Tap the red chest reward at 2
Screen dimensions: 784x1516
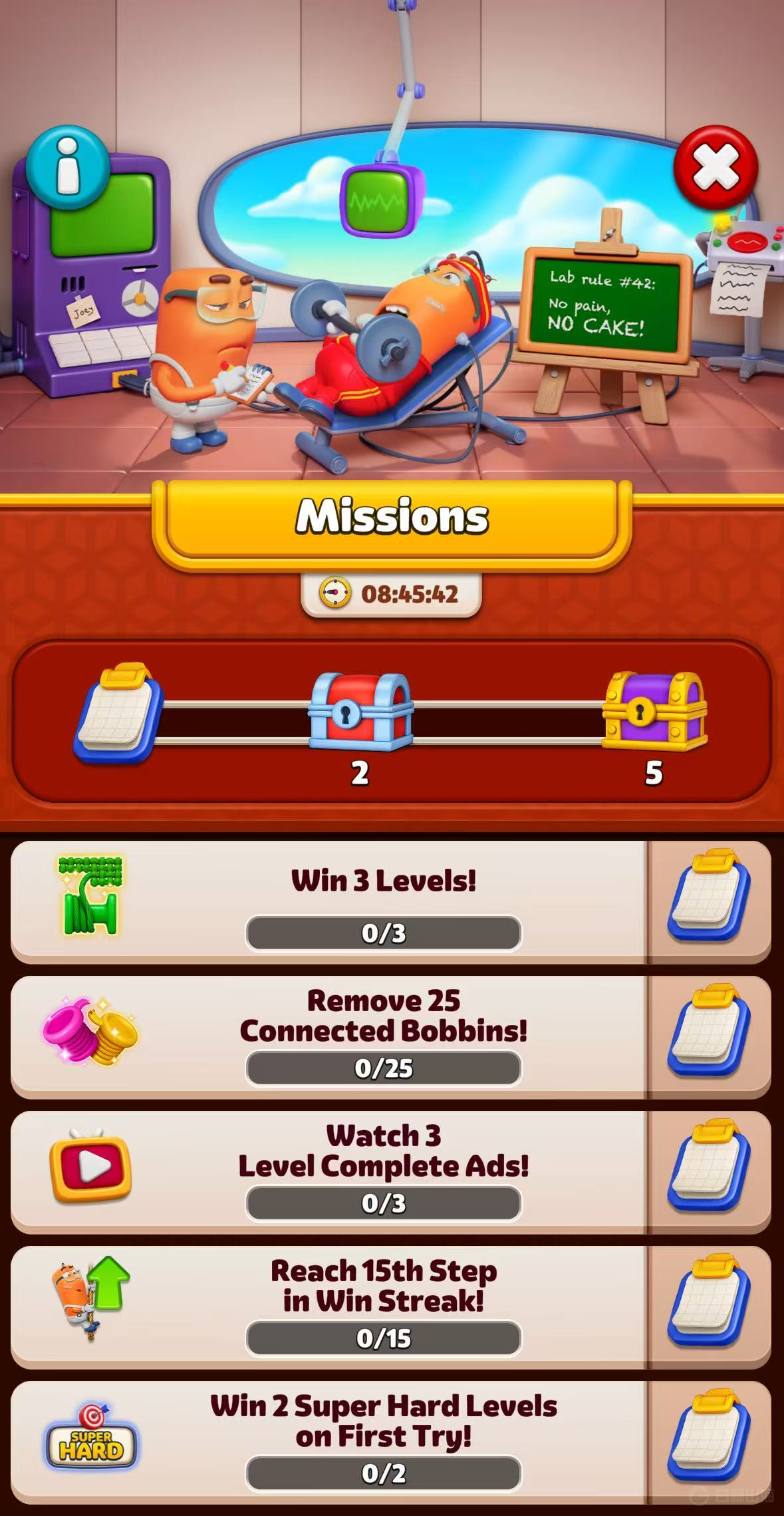coord(360,712)
